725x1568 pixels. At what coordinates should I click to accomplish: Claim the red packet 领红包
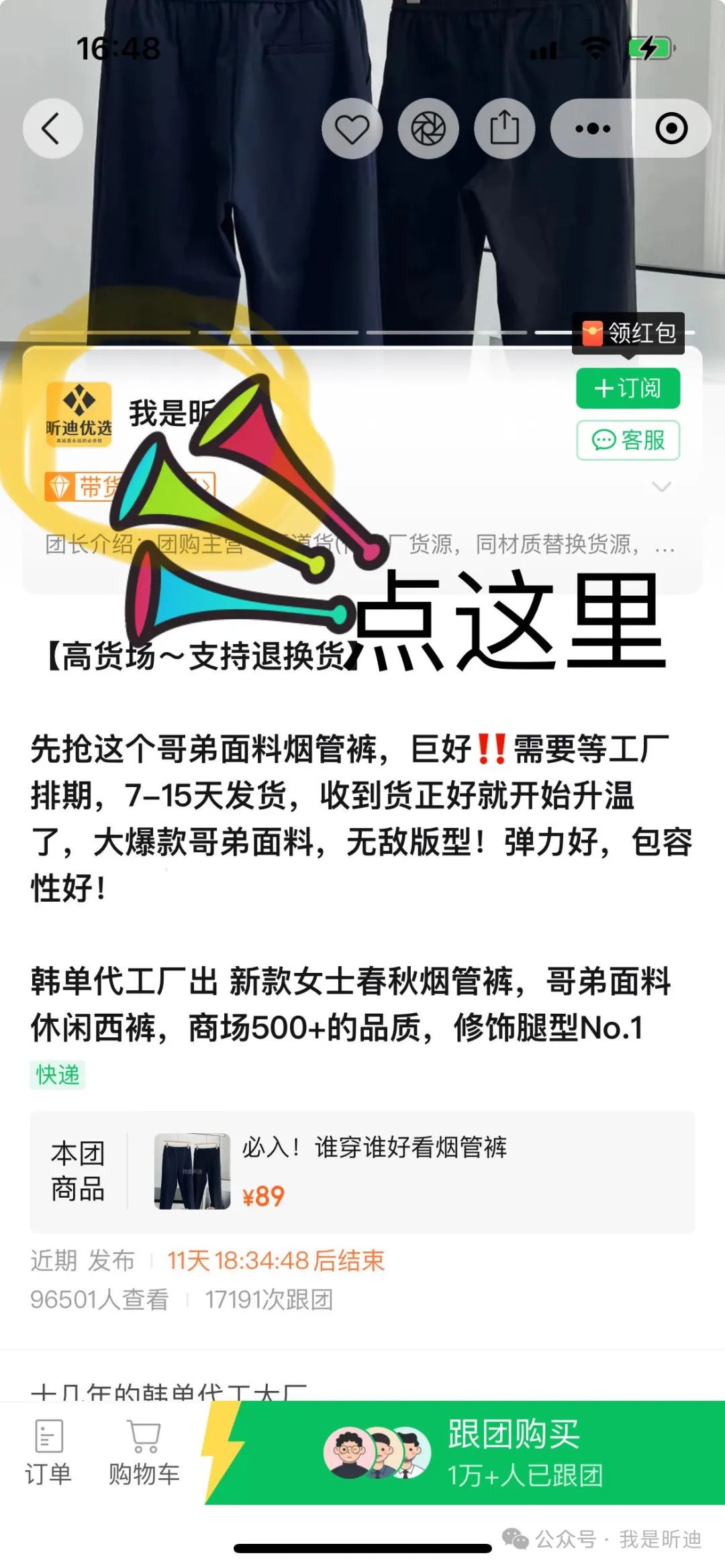coord(628,333)
